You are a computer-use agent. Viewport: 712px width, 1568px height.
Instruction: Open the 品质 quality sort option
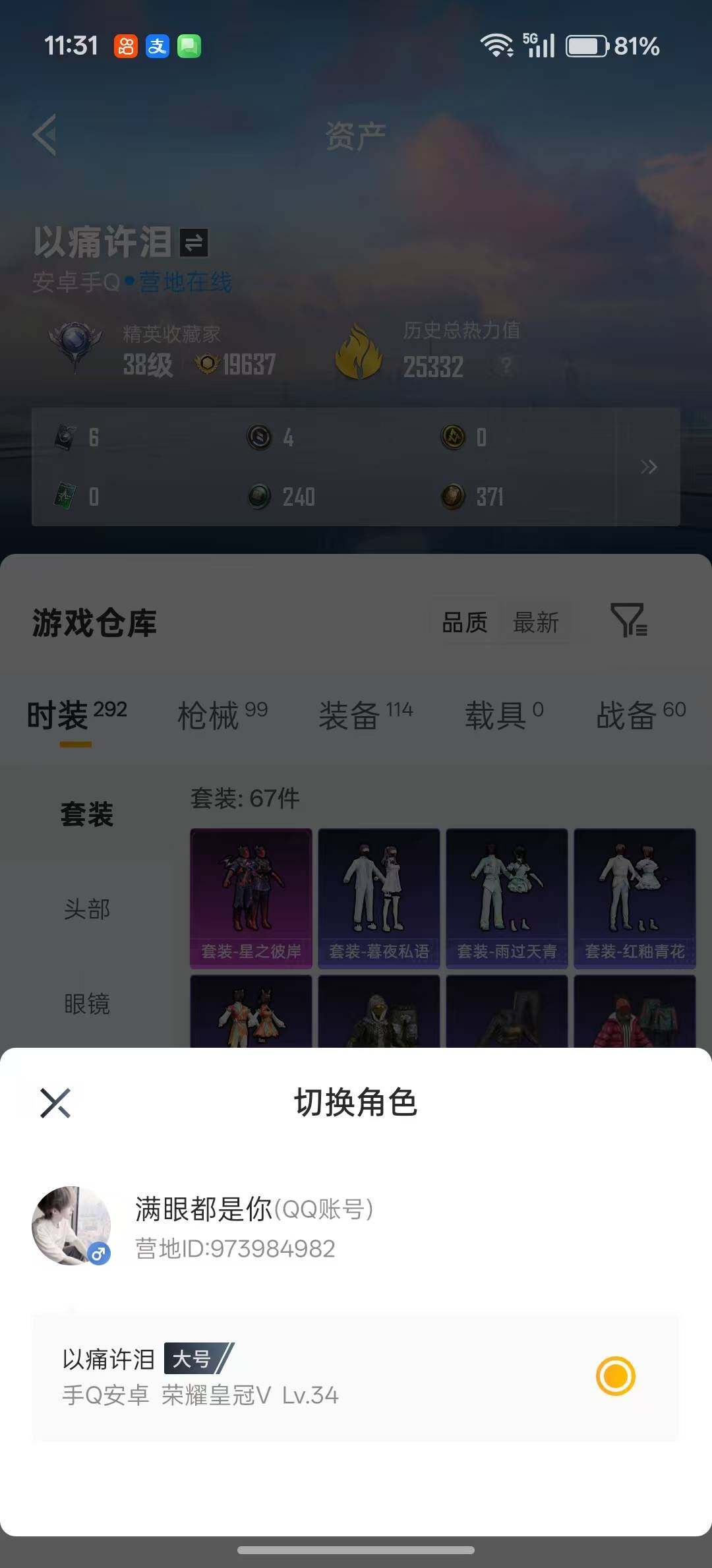(465, 622)
